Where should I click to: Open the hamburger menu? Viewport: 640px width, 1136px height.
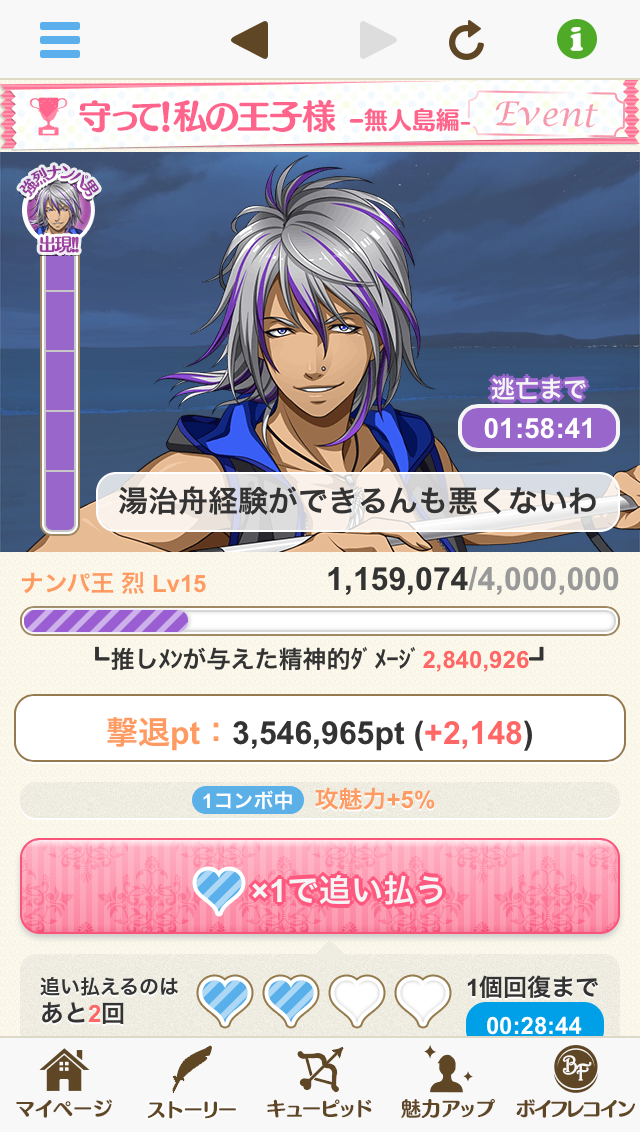pyautogui.click(x=60, y=40)
